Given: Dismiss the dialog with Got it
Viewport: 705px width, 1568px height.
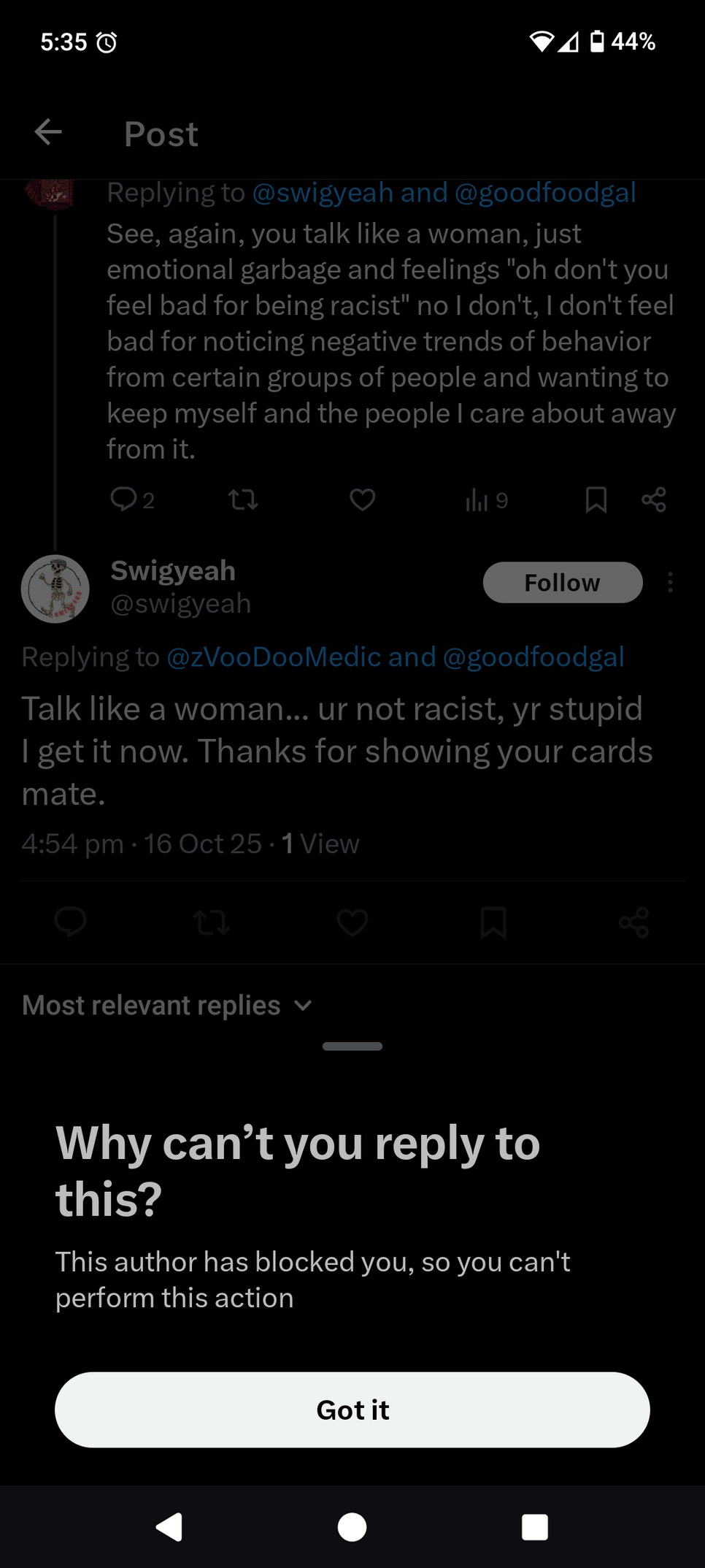Looking at the screenshot, I should coord(352,1410).
